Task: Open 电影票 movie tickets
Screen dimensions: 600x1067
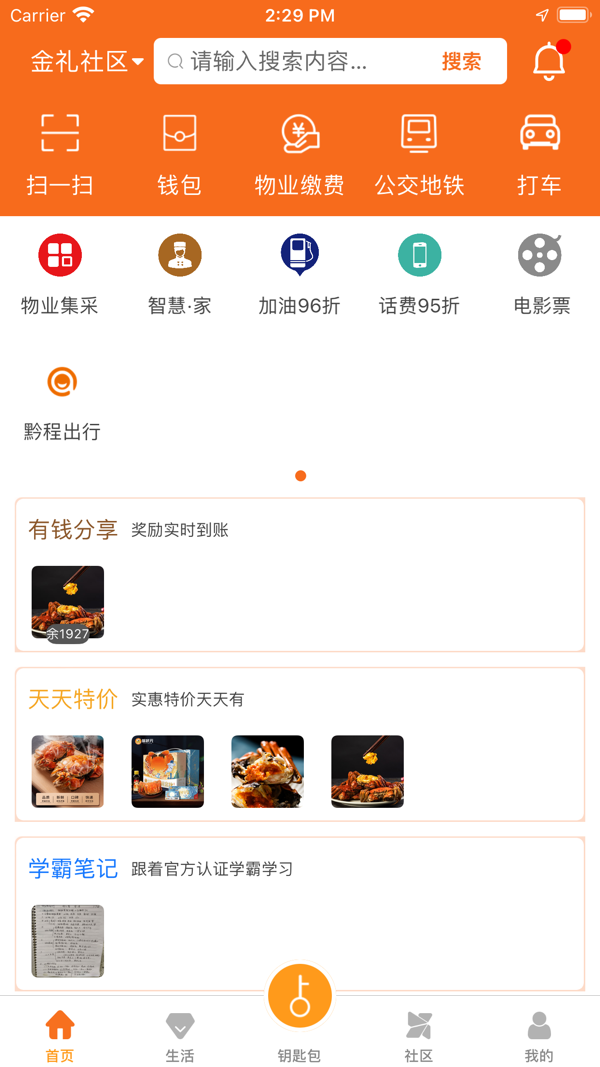Action: tap(541, 275)
